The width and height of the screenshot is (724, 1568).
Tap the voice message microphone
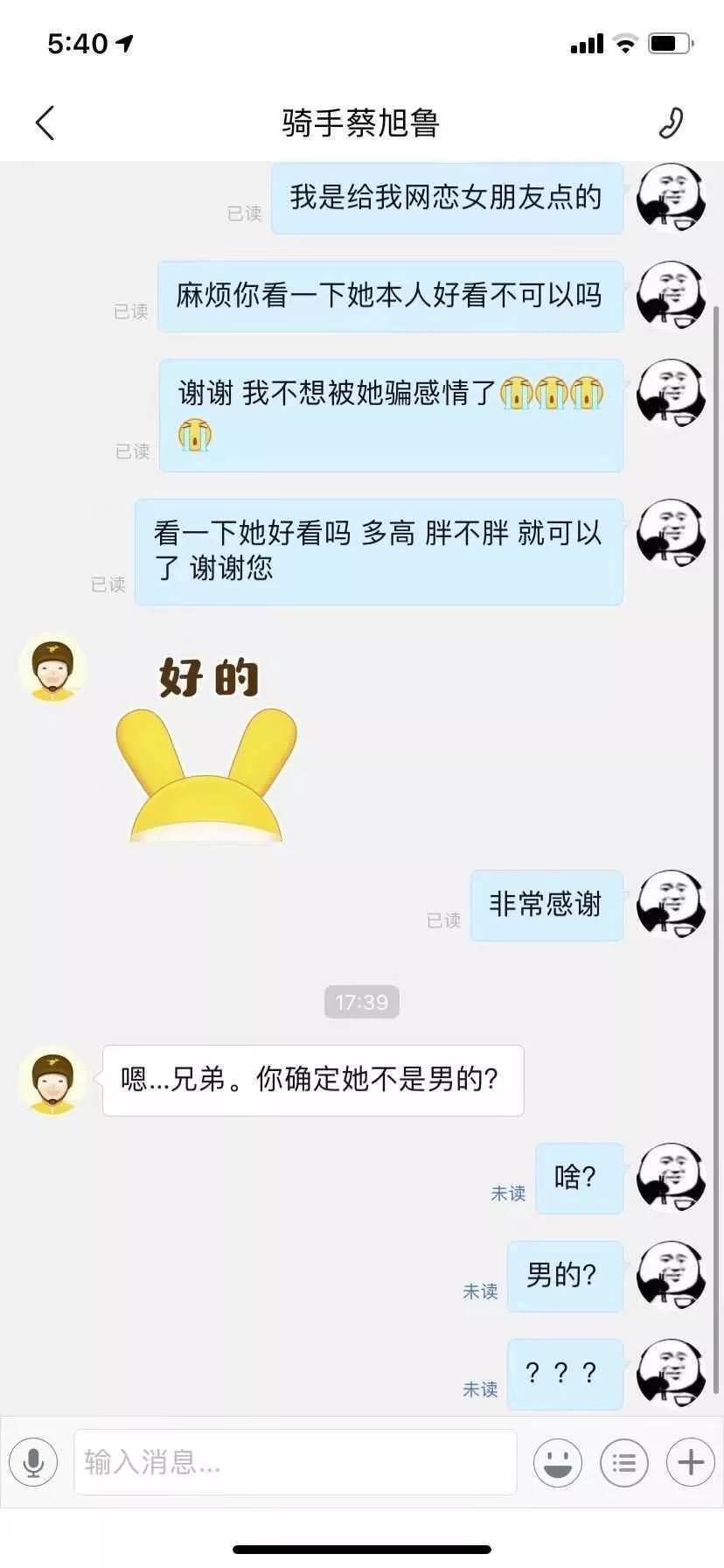(33, 1462)
